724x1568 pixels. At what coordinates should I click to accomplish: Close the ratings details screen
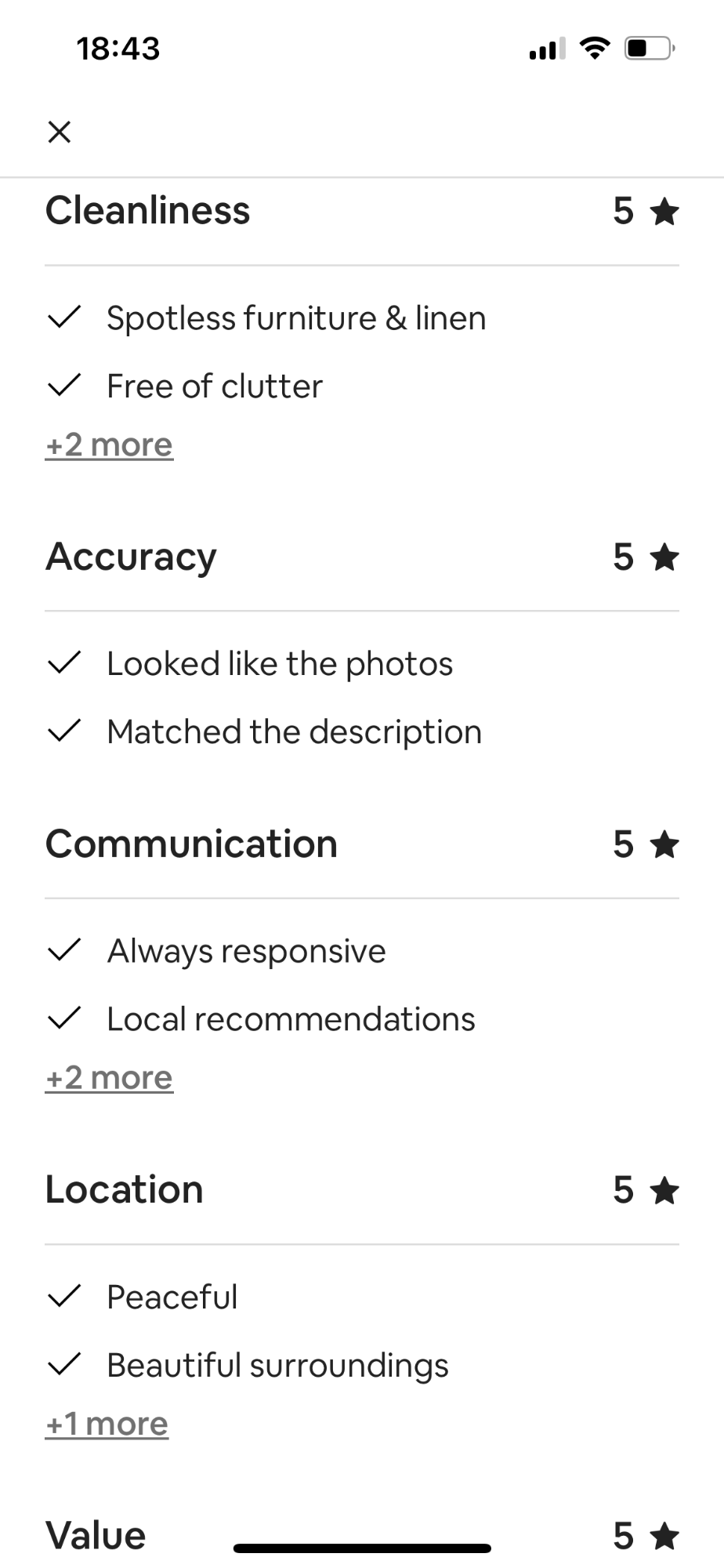(60, 132)
